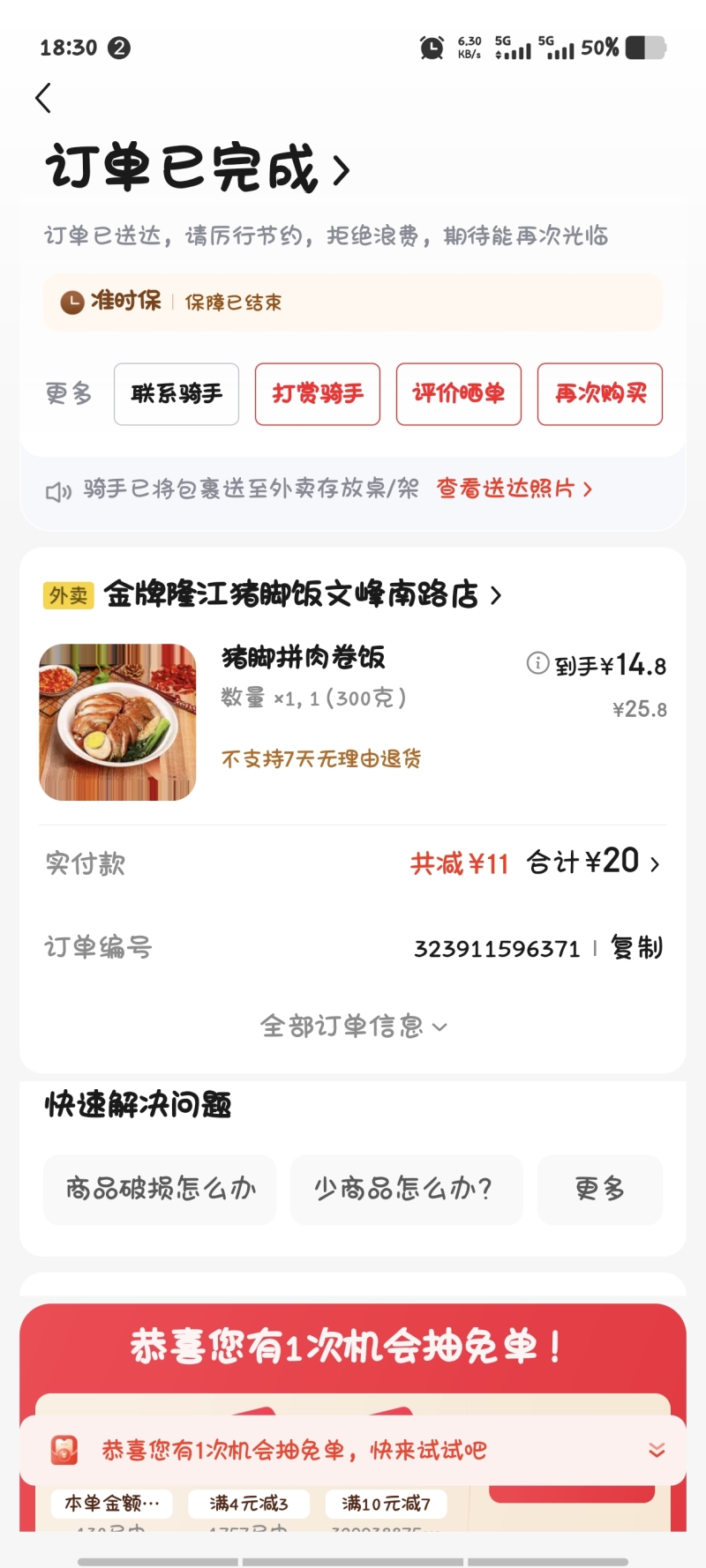The width and height of the screenshot is (706, 1568).
Task: Show price info icon beside 到手¥14.8
Action: click(537, 663)
